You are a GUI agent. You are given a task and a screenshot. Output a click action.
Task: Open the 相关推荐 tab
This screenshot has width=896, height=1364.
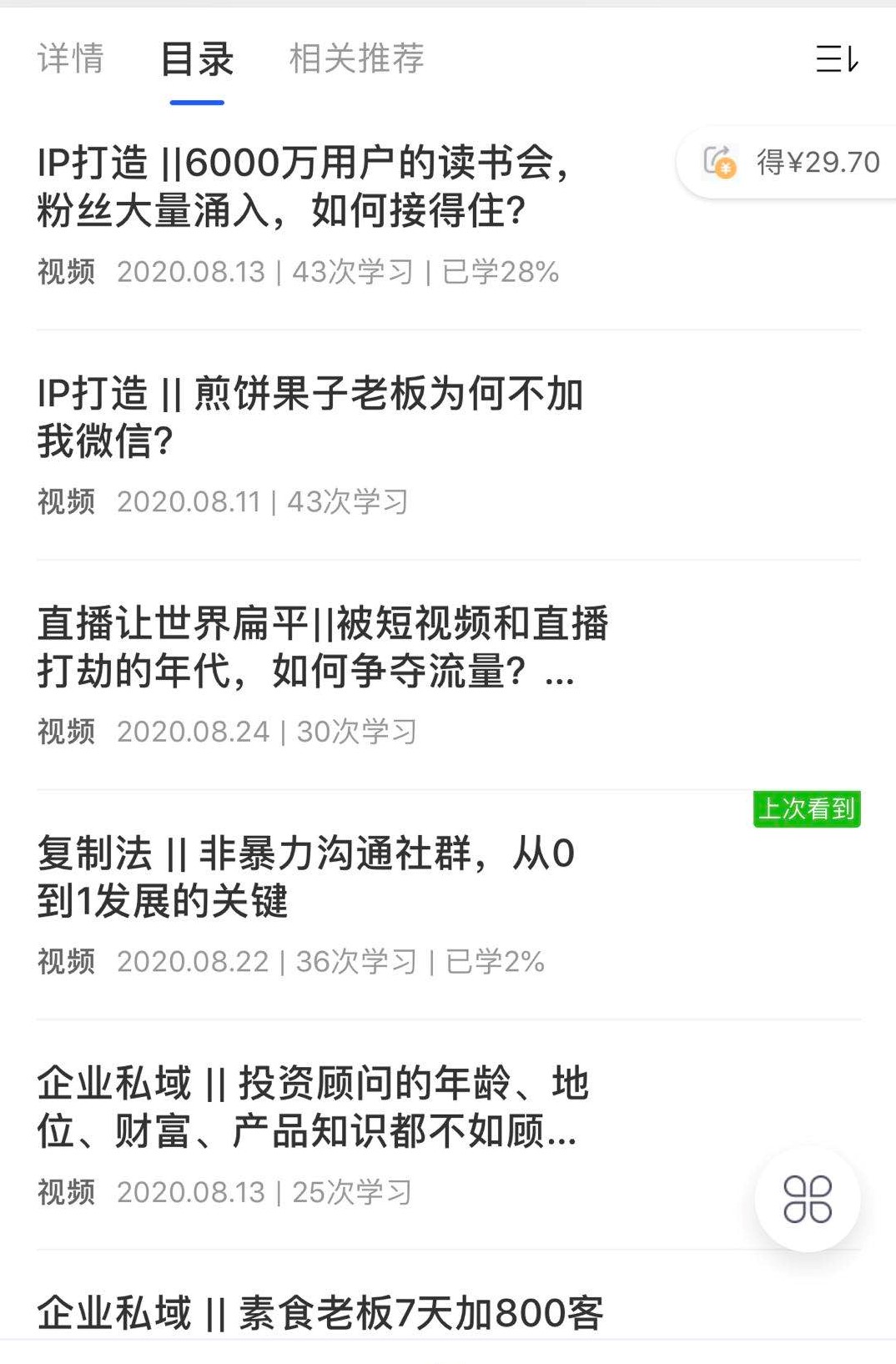[355, 59]
